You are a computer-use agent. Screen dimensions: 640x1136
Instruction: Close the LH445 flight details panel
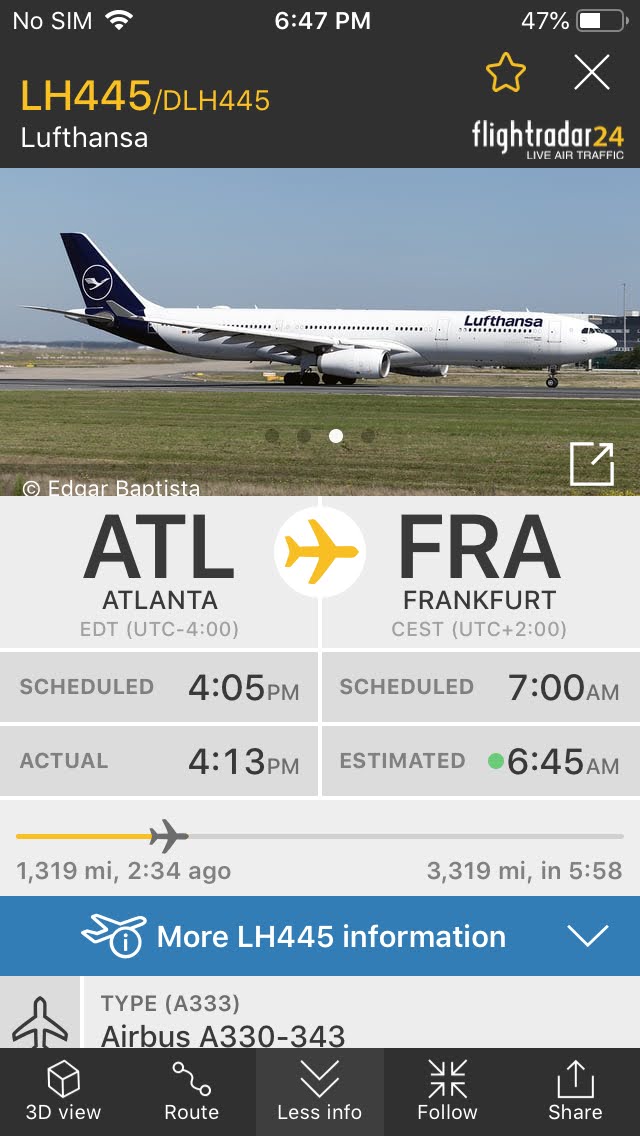(x=591, y=72)
